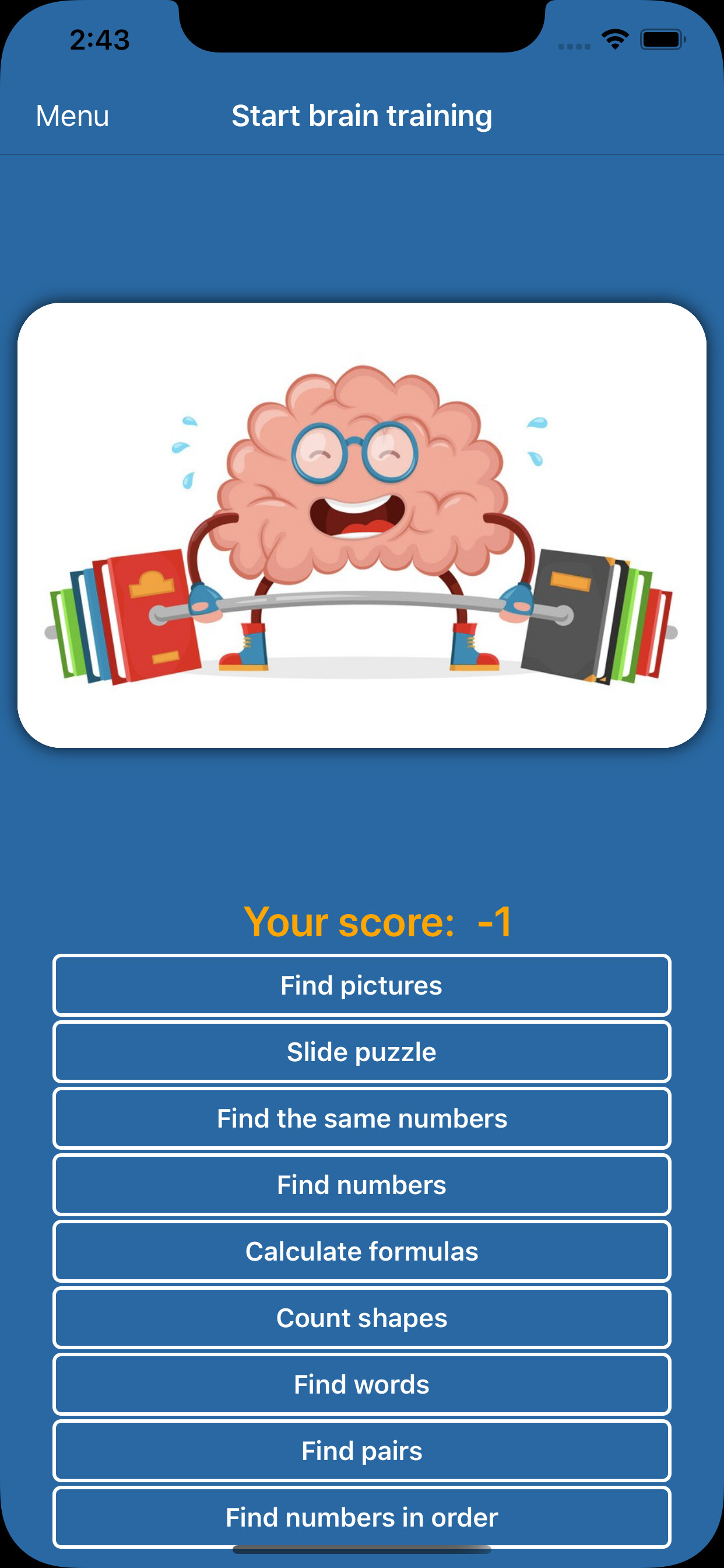
Task: Start the Find numbers exercise
Action: (361, 1184)
